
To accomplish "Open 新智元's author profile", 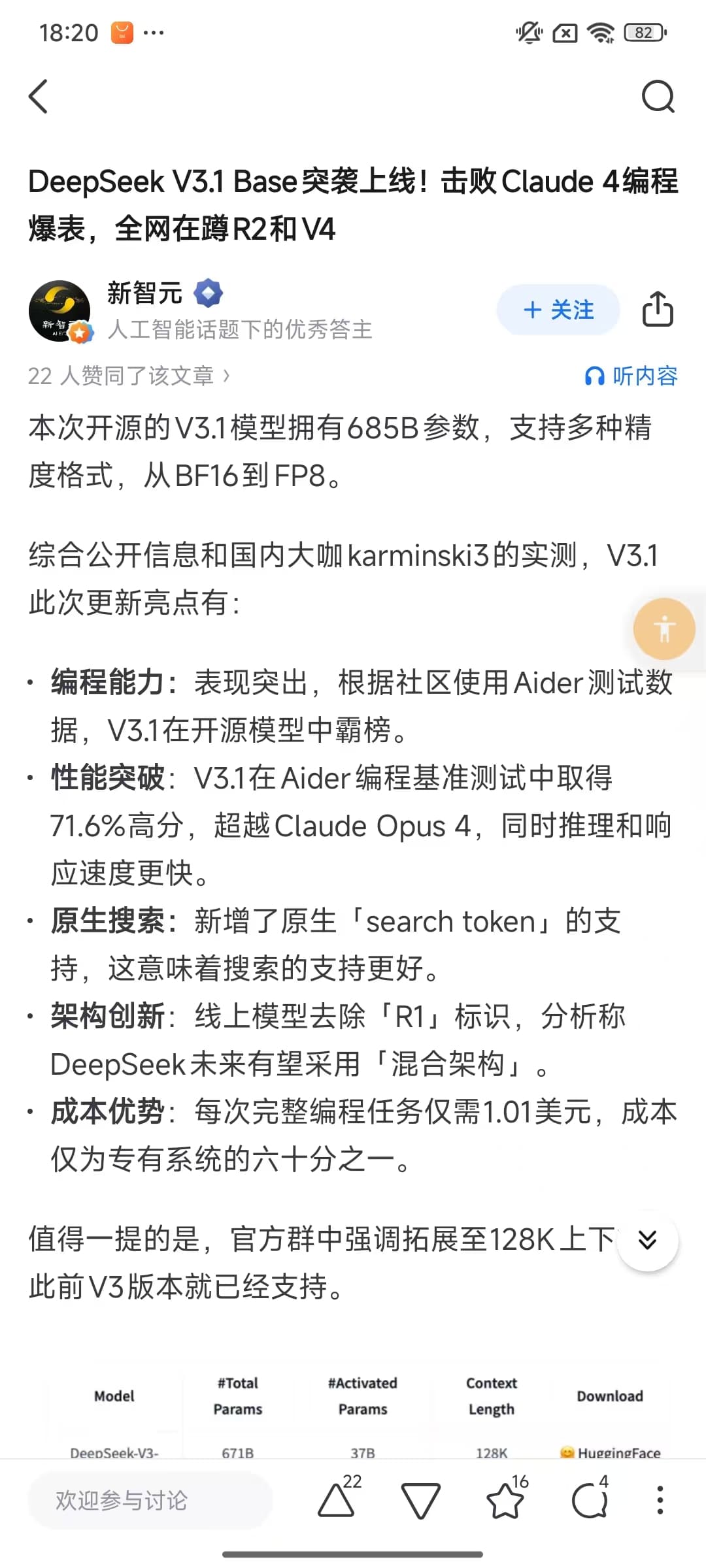I will [x=144, y=293].
